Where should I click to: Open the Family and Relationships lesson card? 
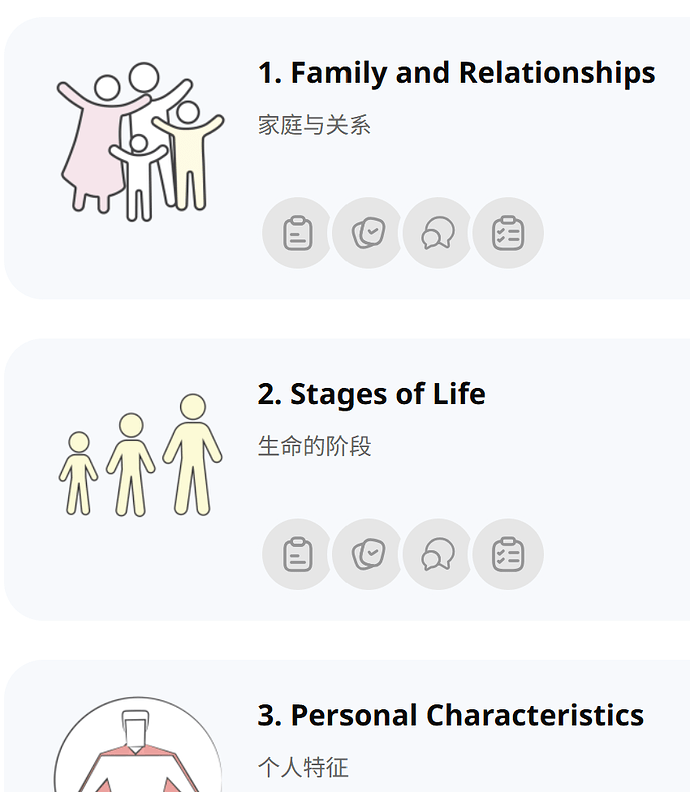[456, 73]
